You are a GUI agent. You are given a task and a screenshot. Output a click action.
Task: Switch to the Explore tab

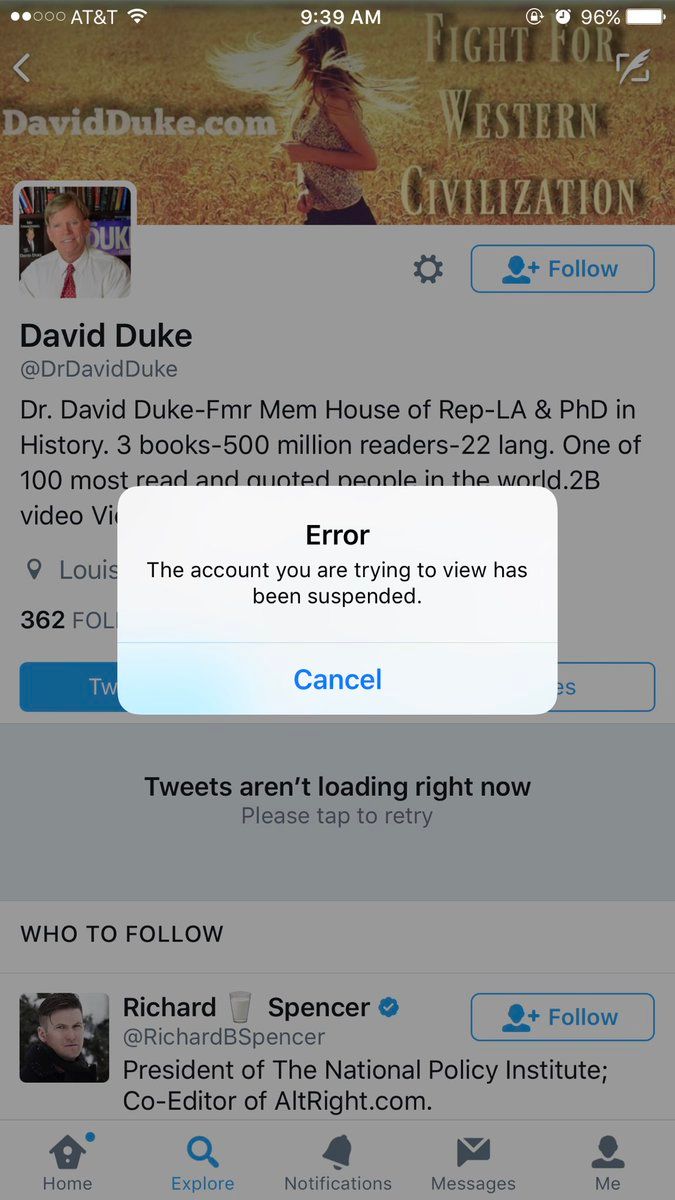pyautogui.click(x=202, y=1162)
